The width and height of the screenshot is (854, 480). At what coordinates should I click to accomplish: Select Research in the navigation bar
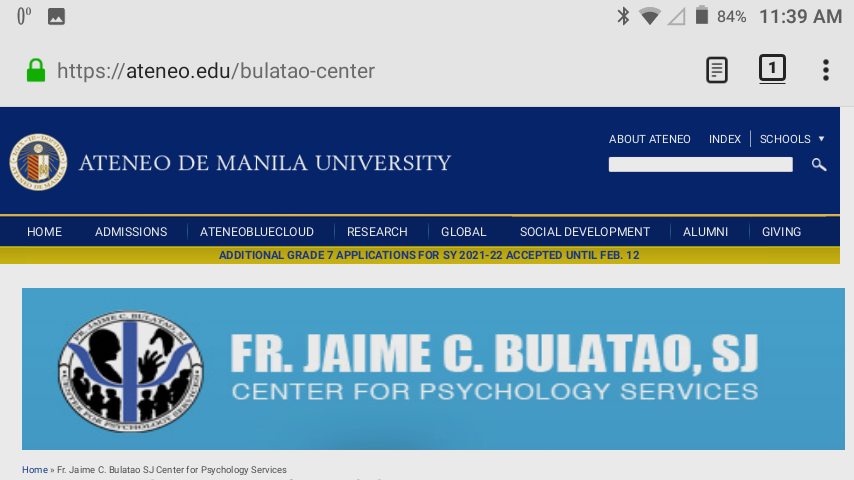[x=377, y=232]
